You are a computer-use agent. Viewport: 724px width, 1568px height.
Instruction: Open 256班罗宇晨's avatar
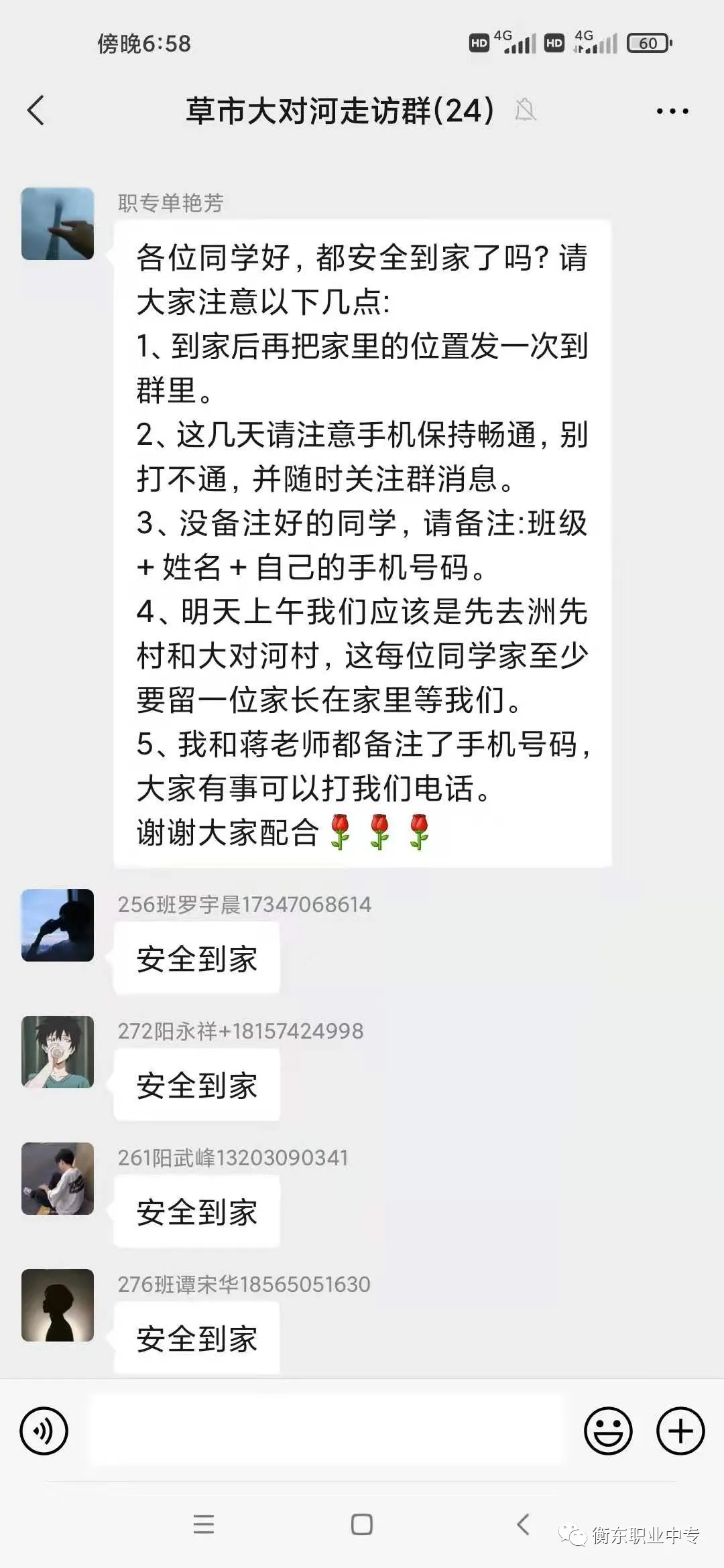pyautogui.click(x=58, y=925)
